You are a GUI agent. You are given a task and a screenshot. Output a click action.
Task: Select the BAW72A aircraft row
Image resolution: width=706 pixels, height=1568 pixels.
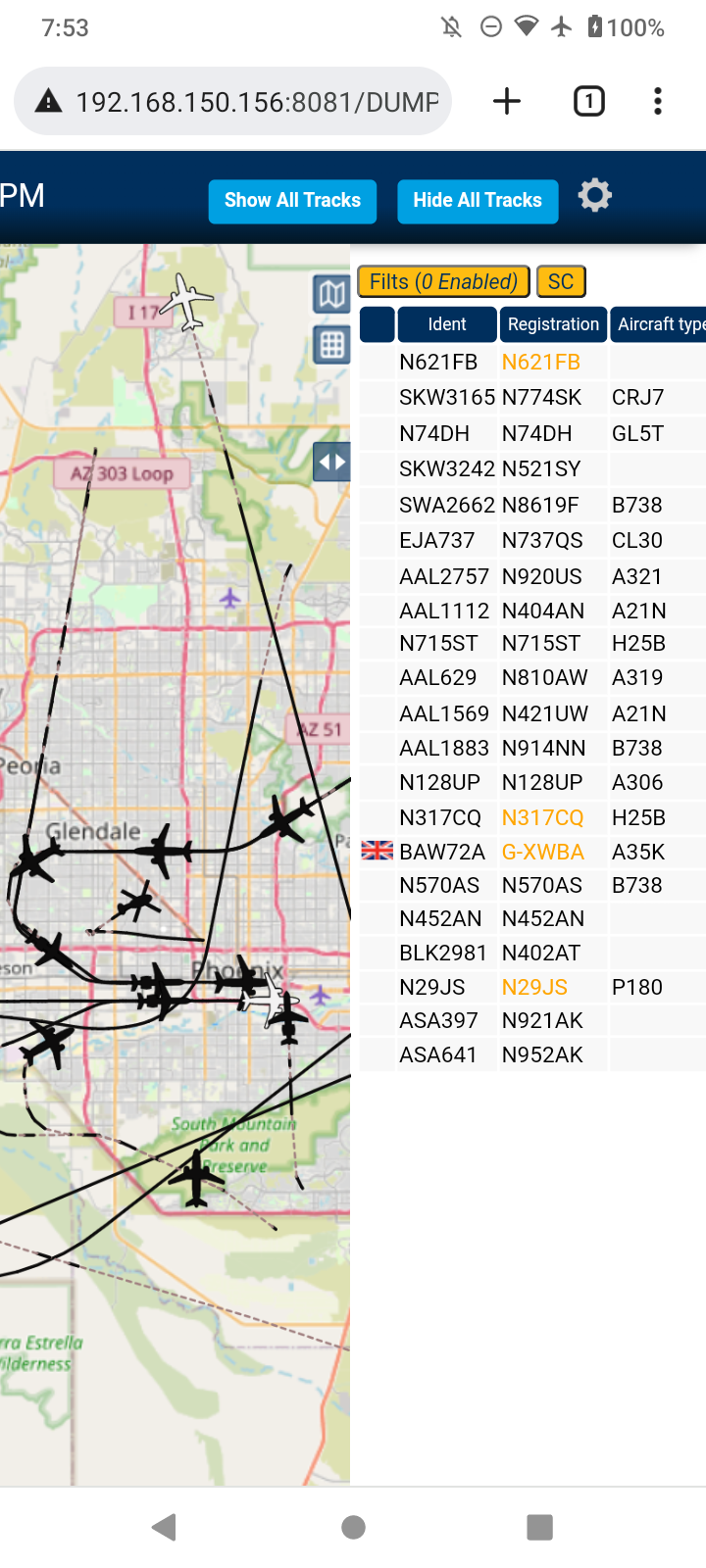click(x=532, y=852)
